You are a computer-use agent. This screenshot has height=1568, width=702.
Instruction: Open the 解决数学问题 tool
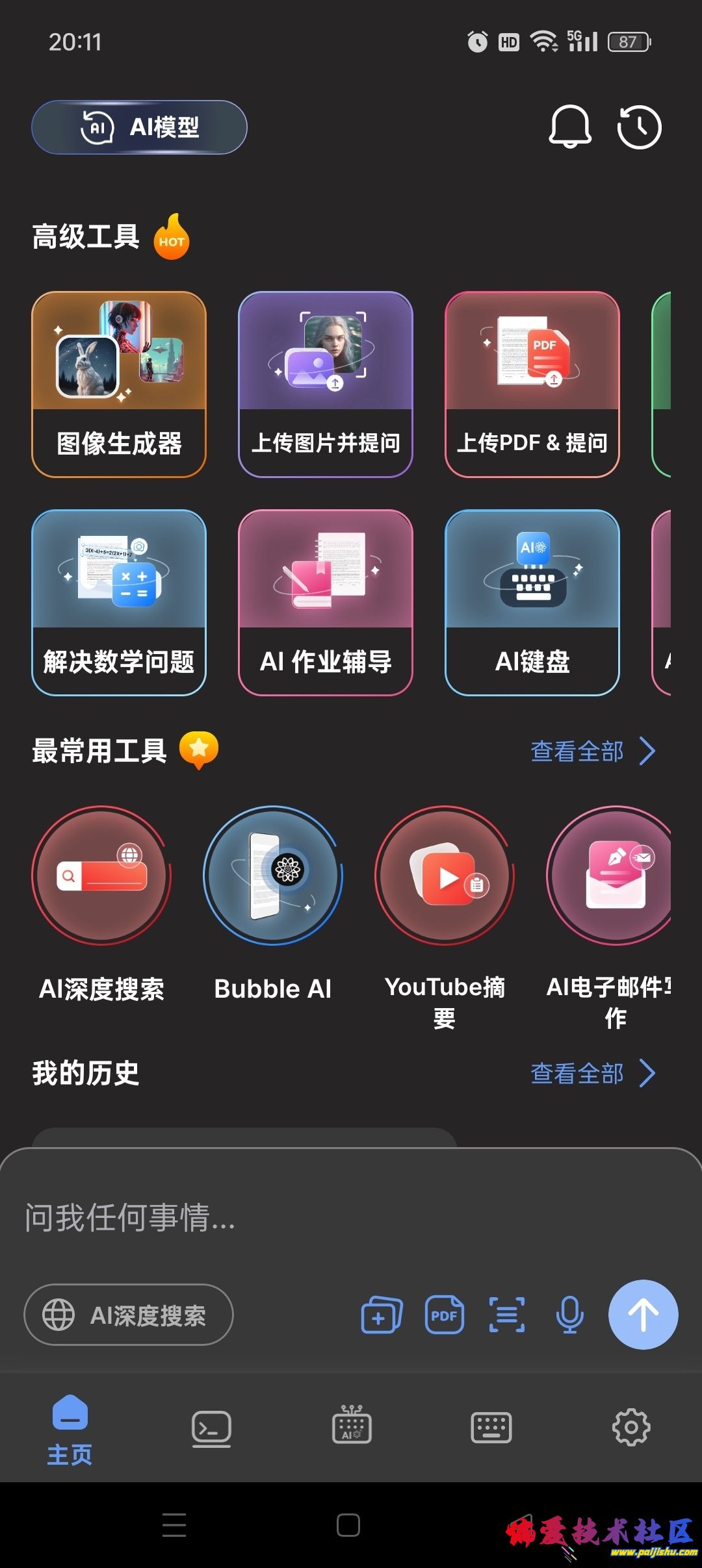coord(119,603)
